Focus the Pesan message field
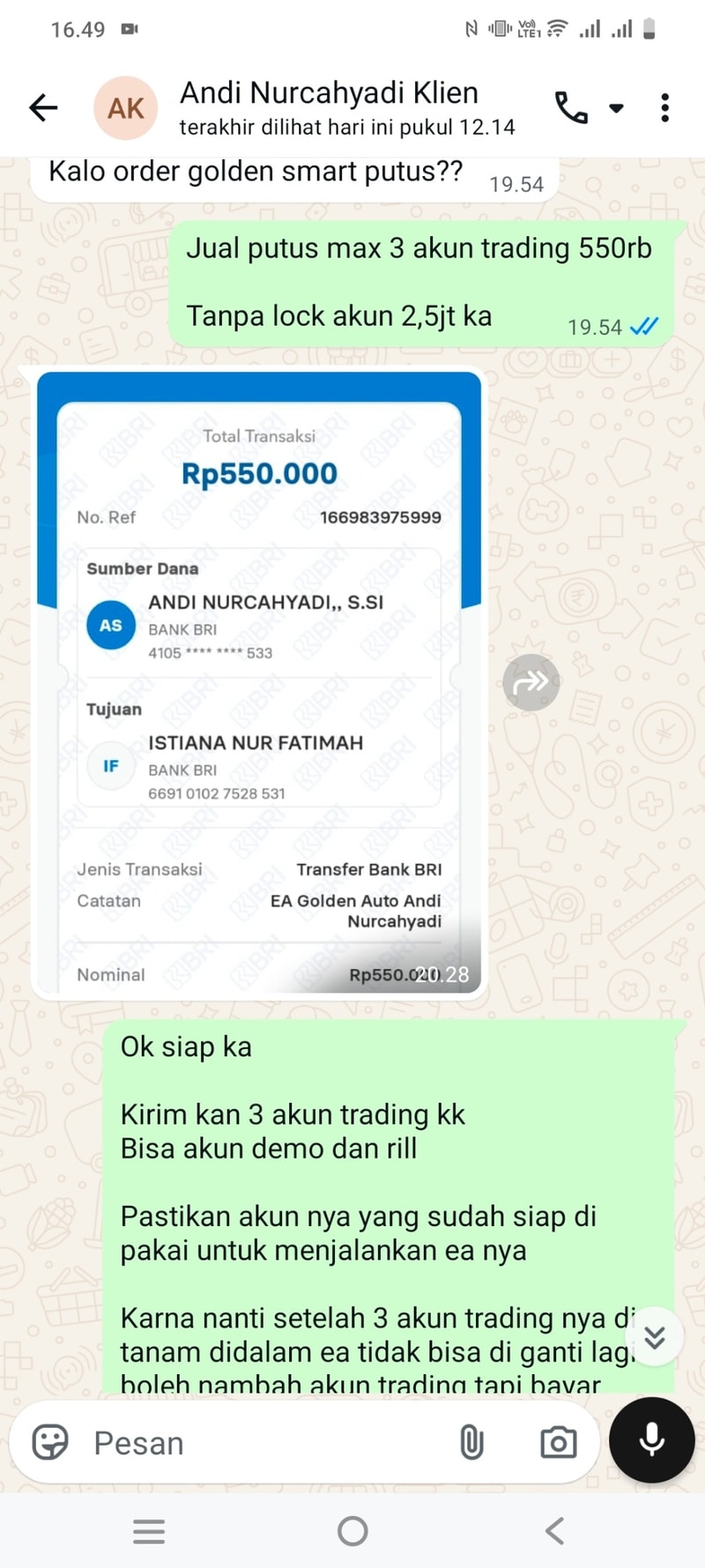Screen dimensions: 705x1568 coord(264,1443)
